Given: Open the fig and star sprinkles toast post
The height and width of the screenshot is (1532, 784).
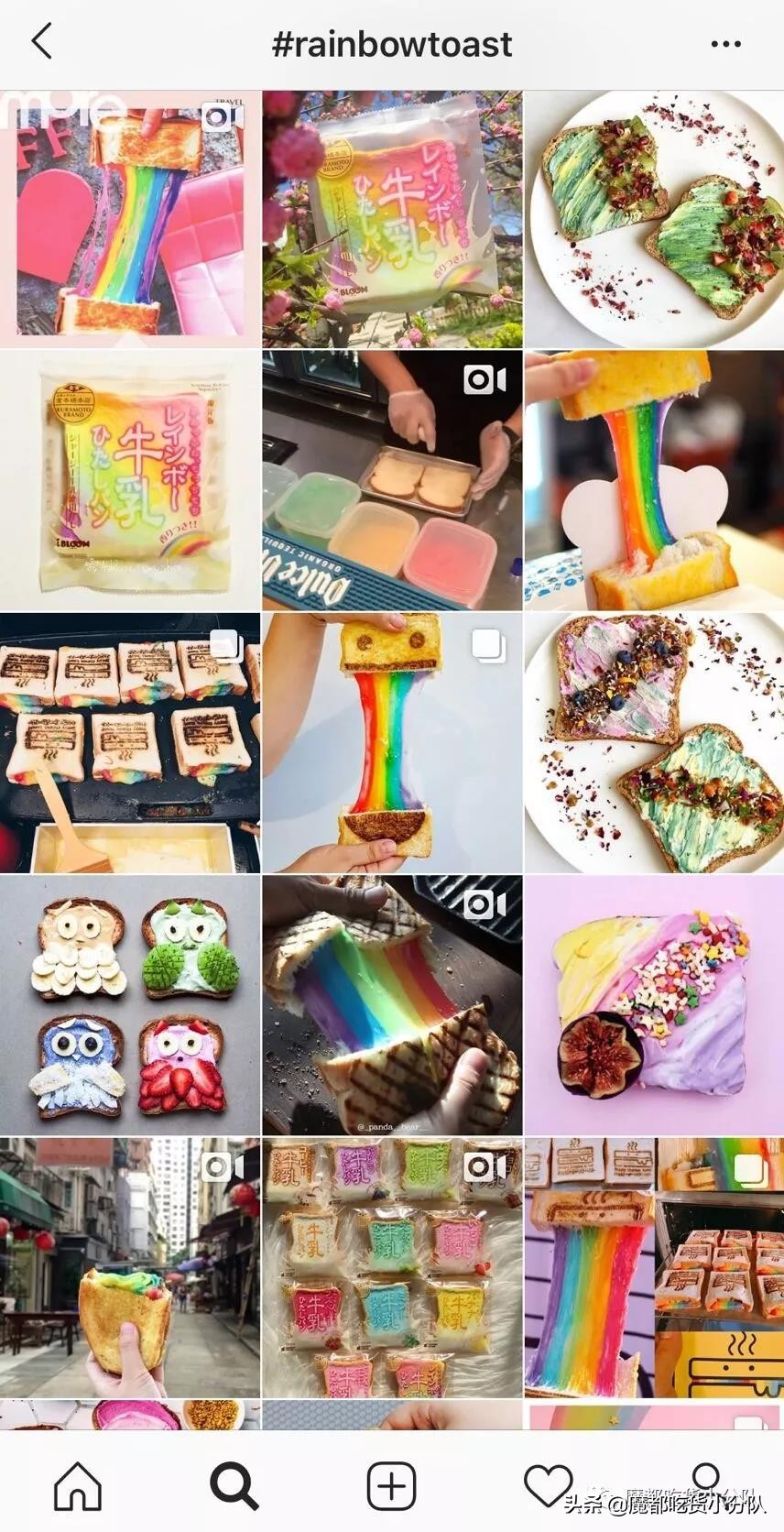Looking at the screenshot, I should click(x=654, y=1005).
